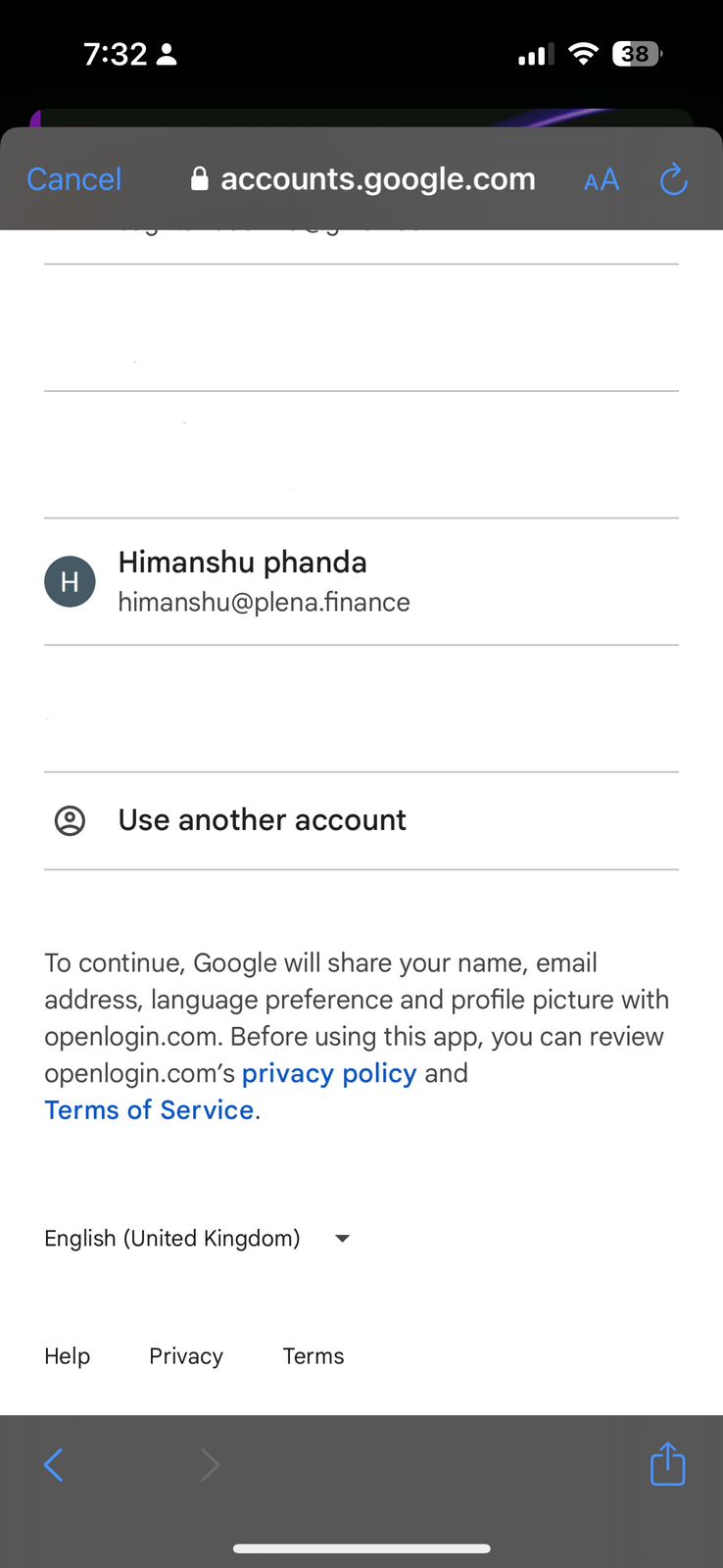Expand the English (United Kingdom) language dropdown
The image size is (723, 1568).
click(x=198, y=1238)
